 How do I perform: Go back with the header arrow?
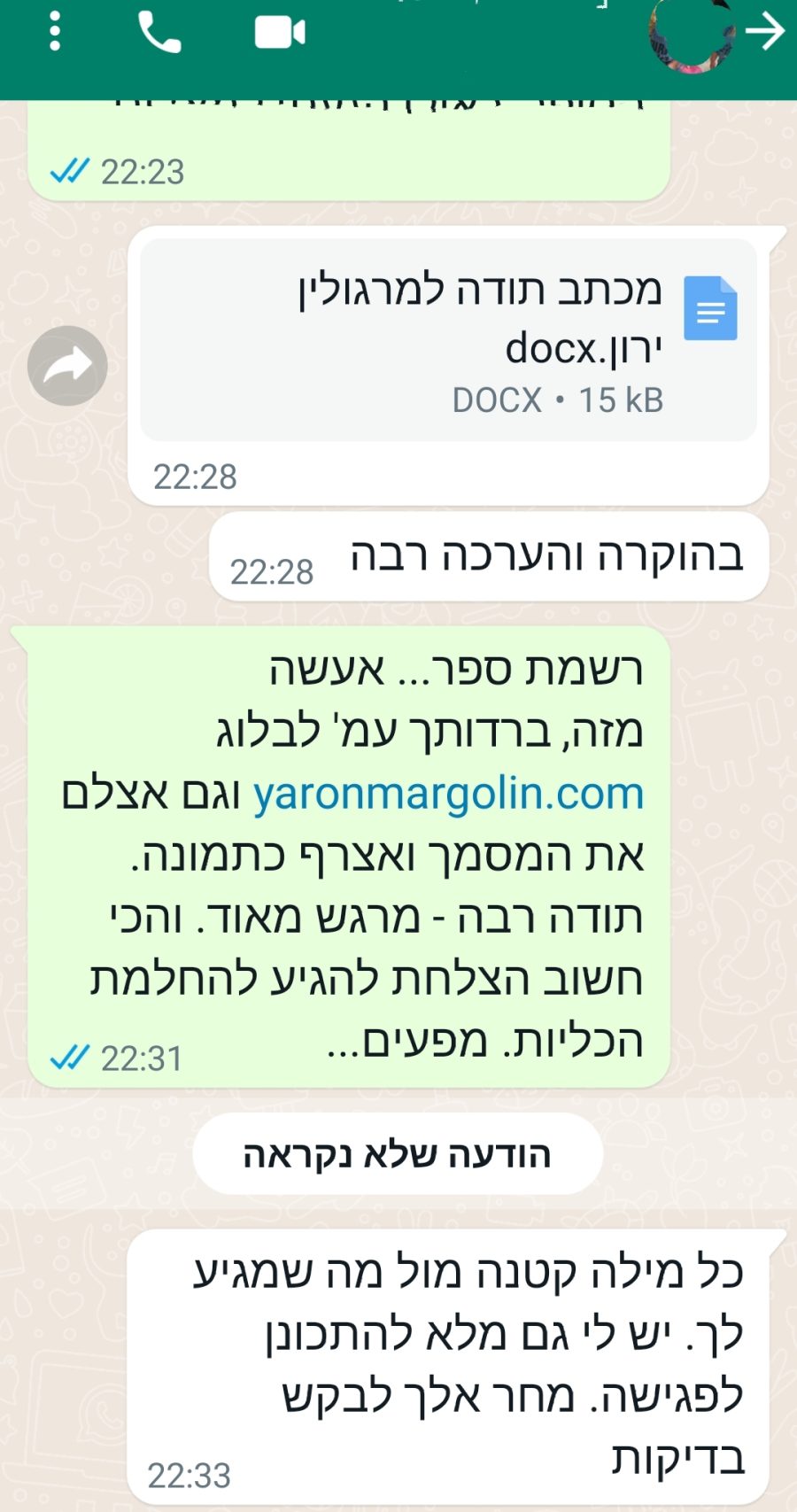pyautogui.click(x=765, y=32)
